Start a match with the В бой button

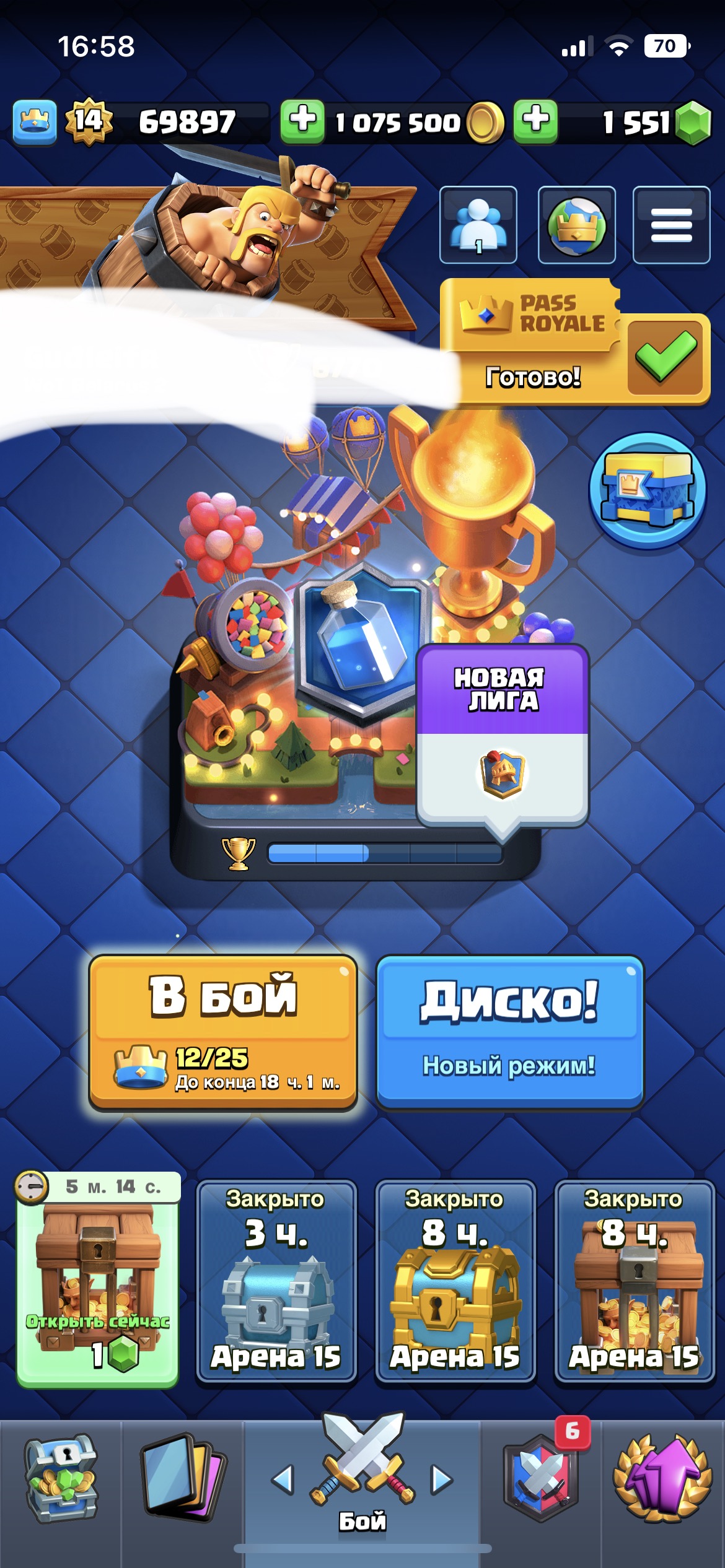point(223,1032)
